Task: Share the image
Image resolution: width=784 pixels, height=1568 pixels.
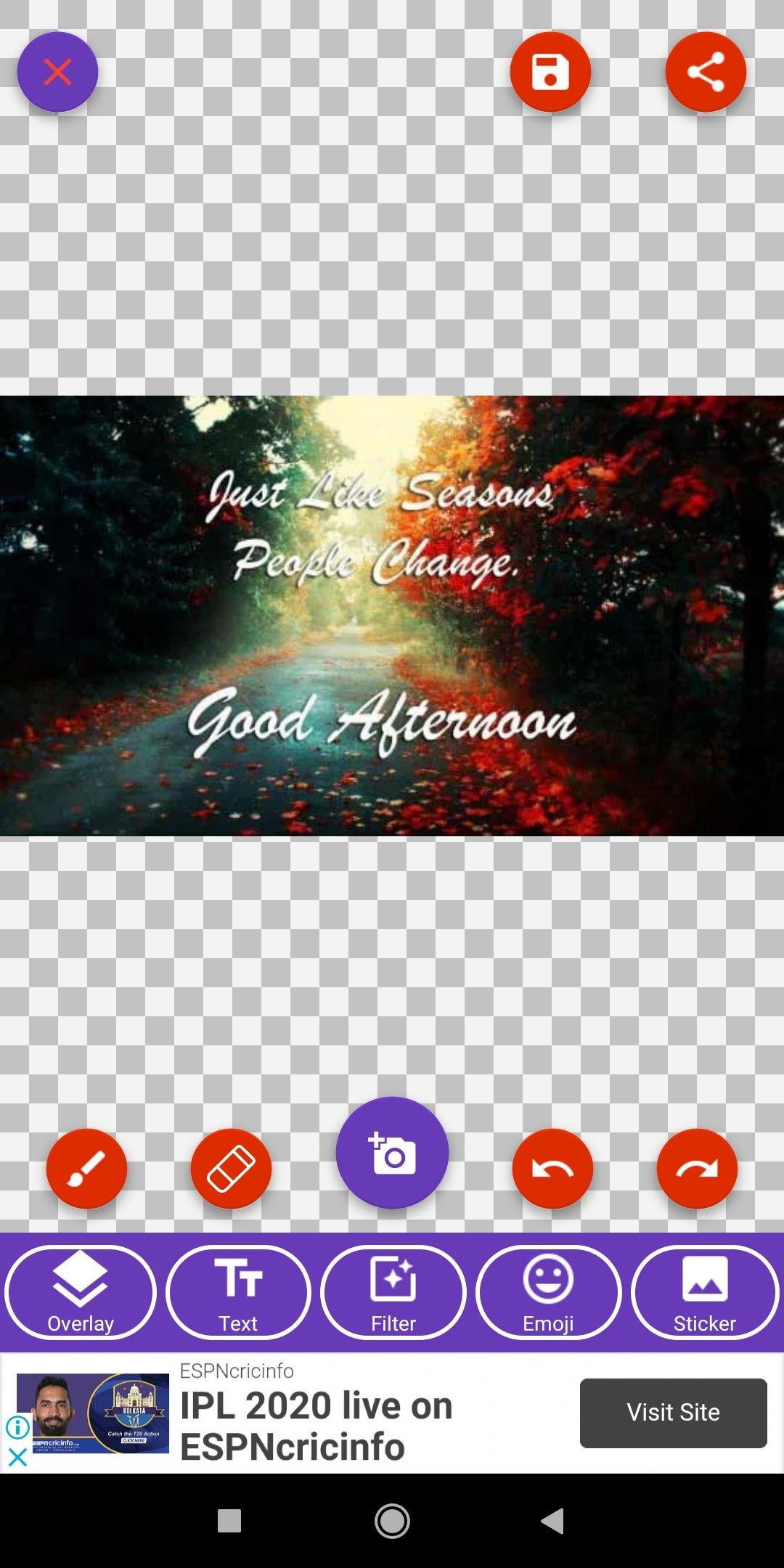Action: pos(706,72)
